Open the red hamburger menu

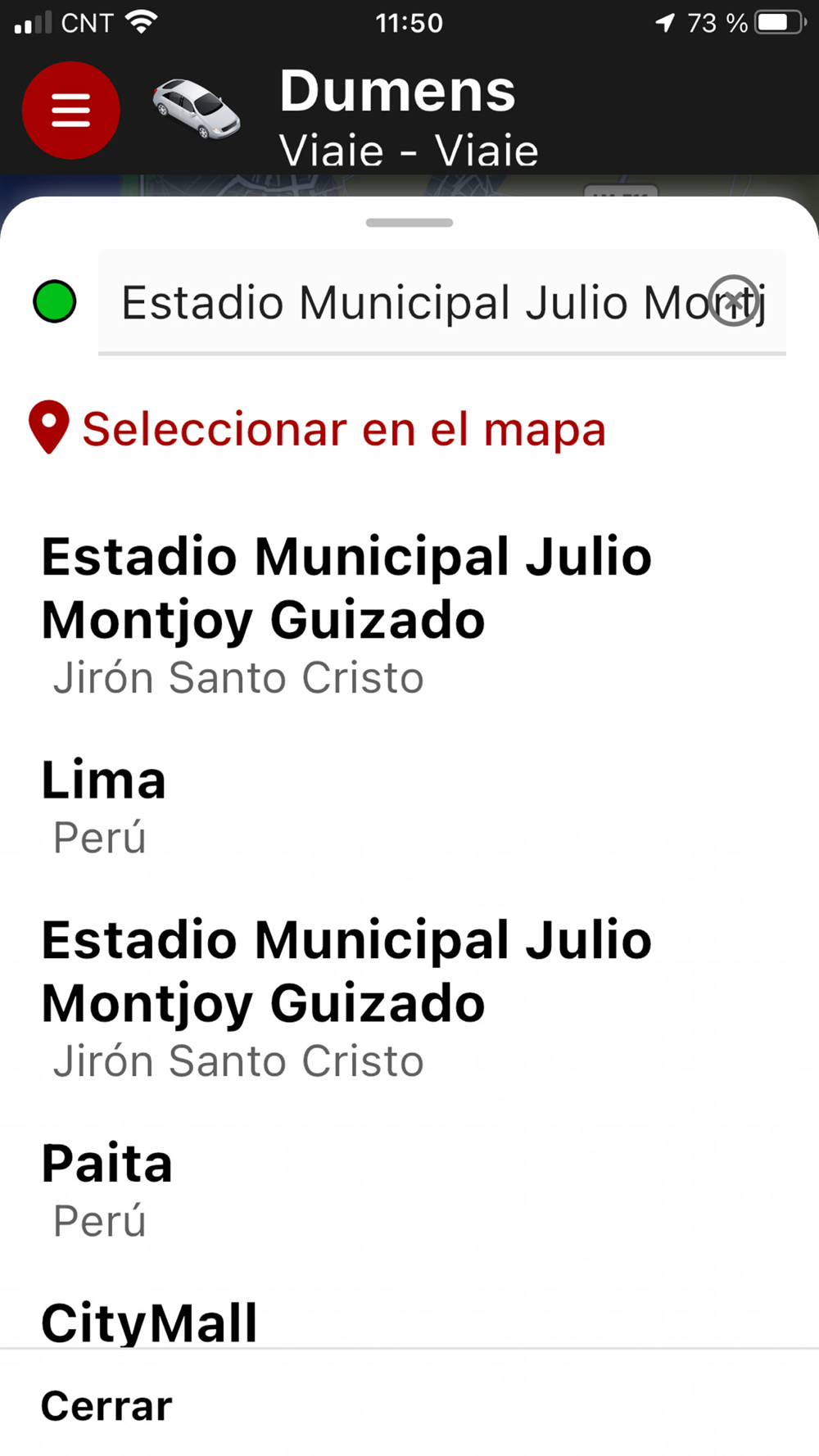71,111
